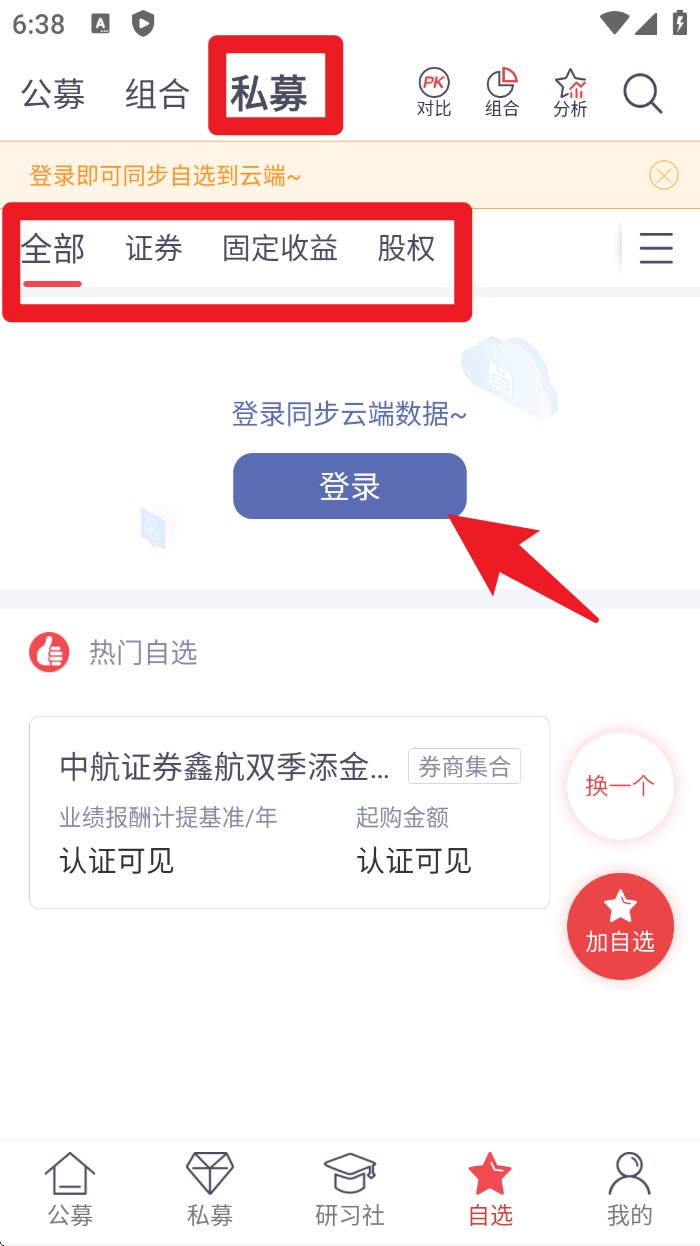Tap 换一个 to show another fund
This screenshot has height=1246, width=700.
coord(620,786)
